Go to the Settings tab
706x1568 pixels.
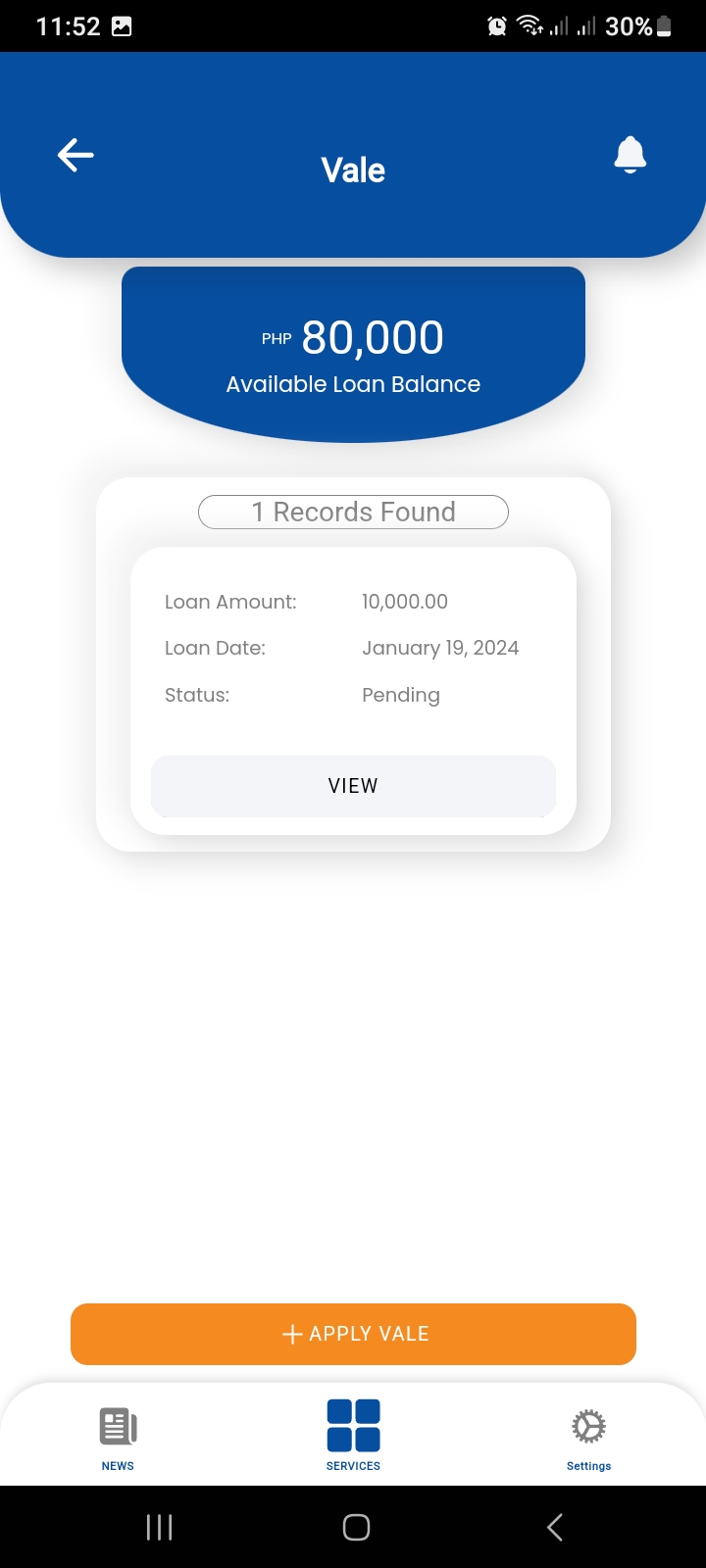[588, 1436]
